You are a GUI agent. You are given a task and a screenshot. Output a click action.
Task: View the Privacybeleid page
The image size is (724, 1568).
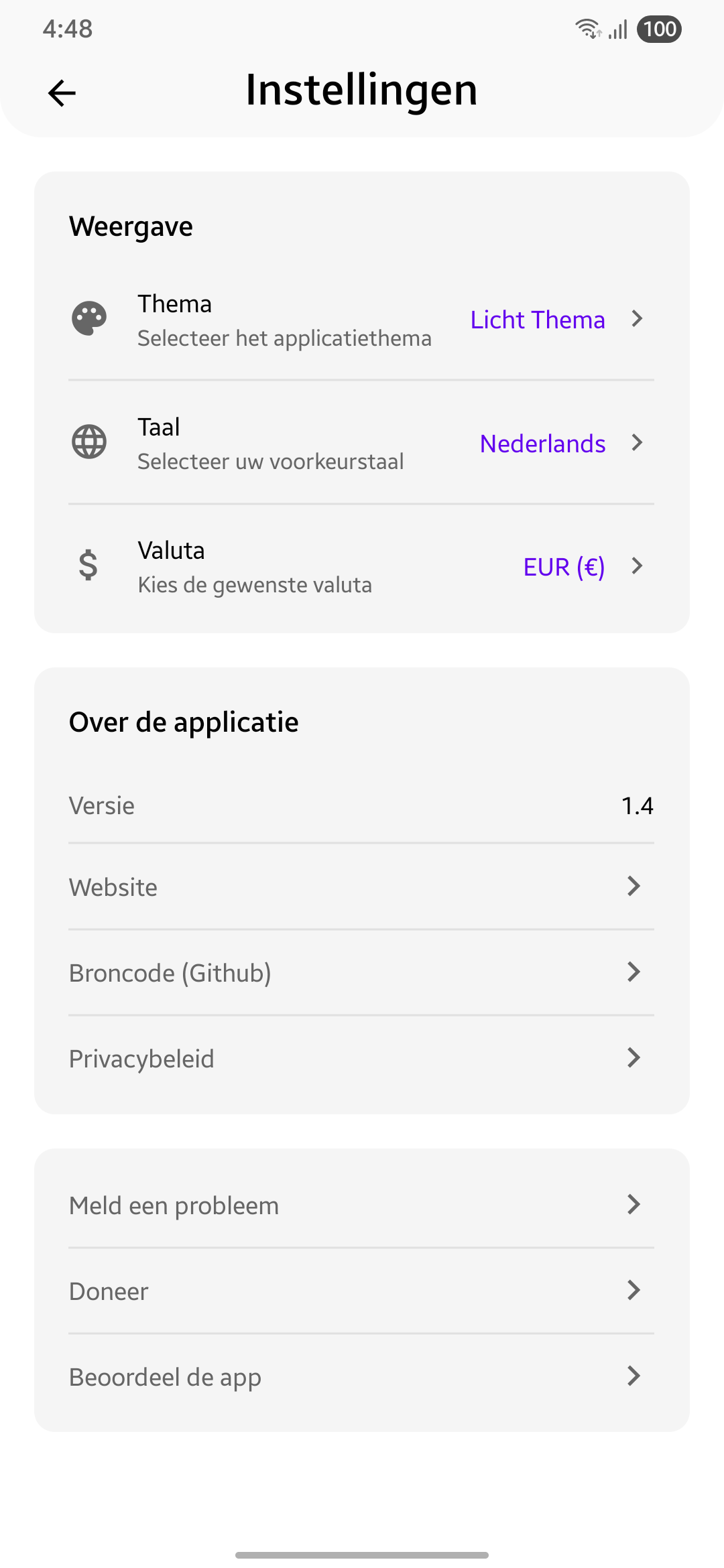[361, 1058]
